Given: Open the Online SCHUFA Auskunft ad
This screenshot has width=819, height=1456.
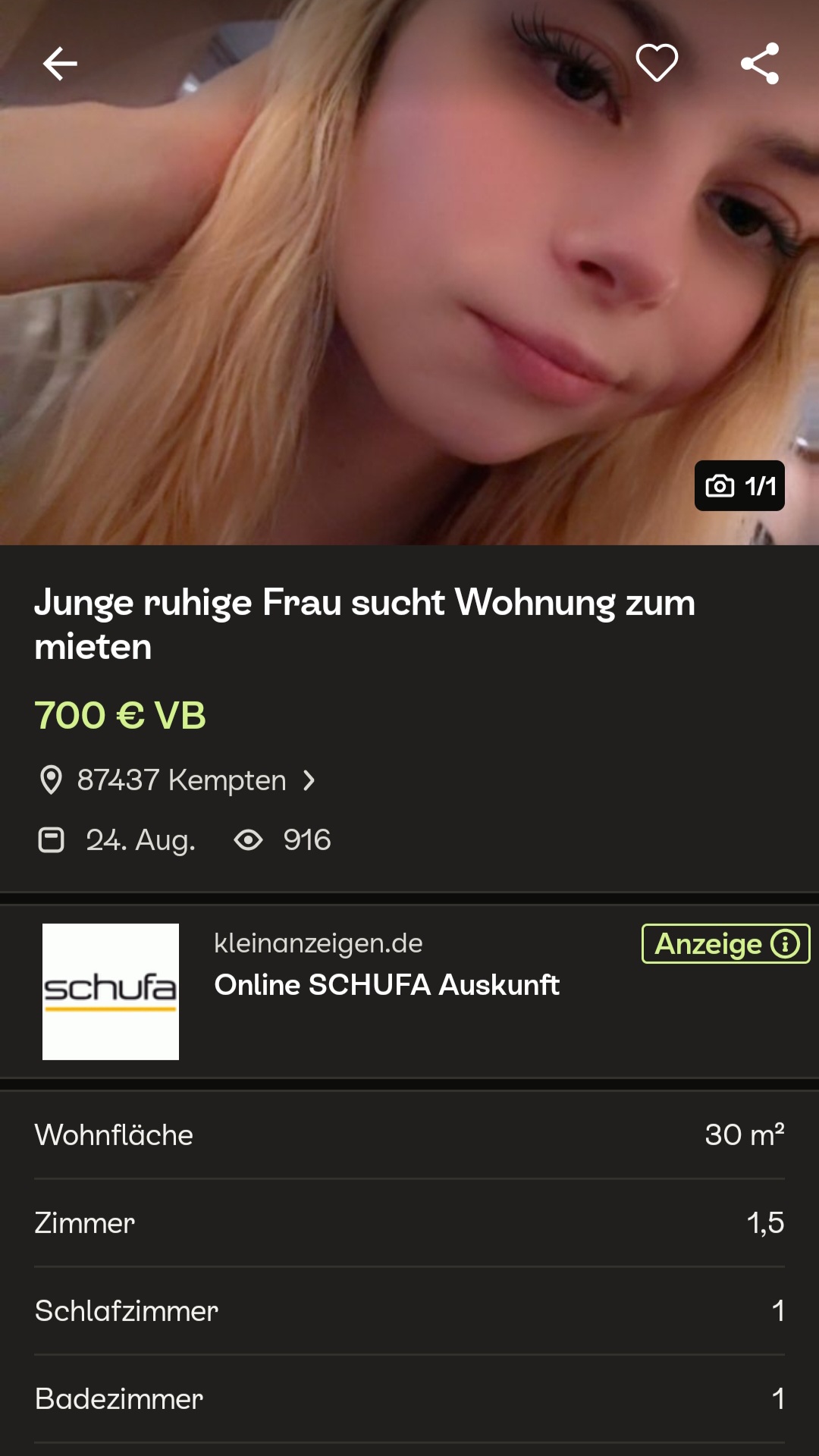Looking at the screenshot, I should point(387,985).
